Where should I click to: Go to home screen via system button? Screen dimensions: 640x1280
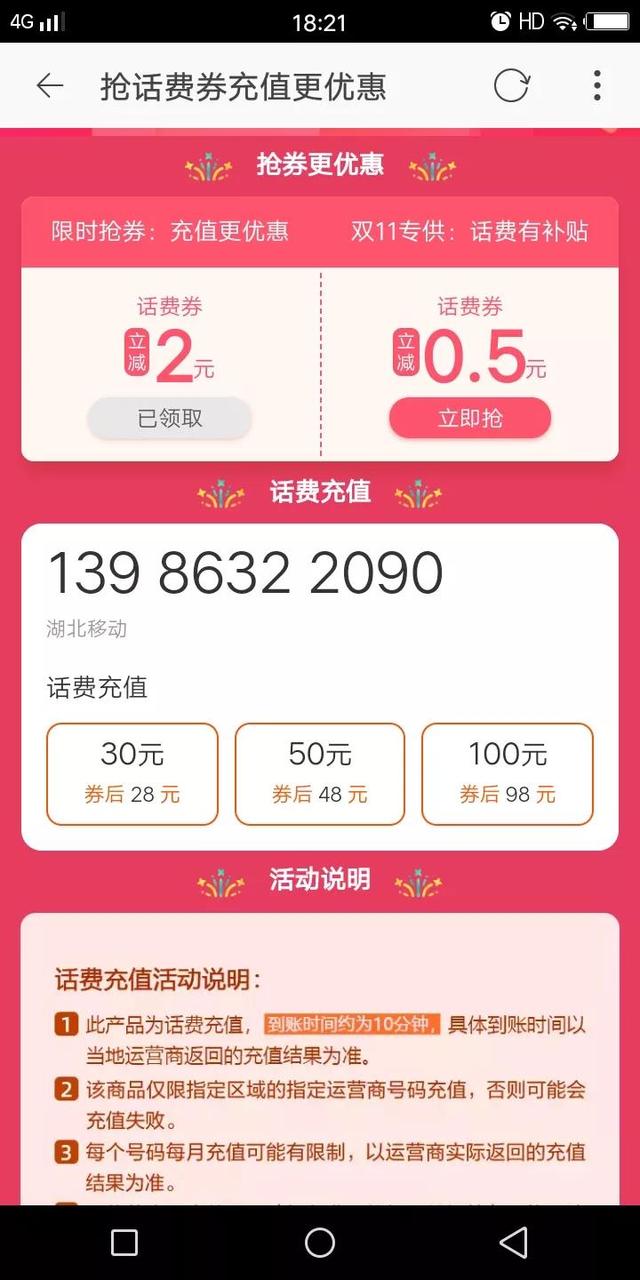click(320, 1242)
